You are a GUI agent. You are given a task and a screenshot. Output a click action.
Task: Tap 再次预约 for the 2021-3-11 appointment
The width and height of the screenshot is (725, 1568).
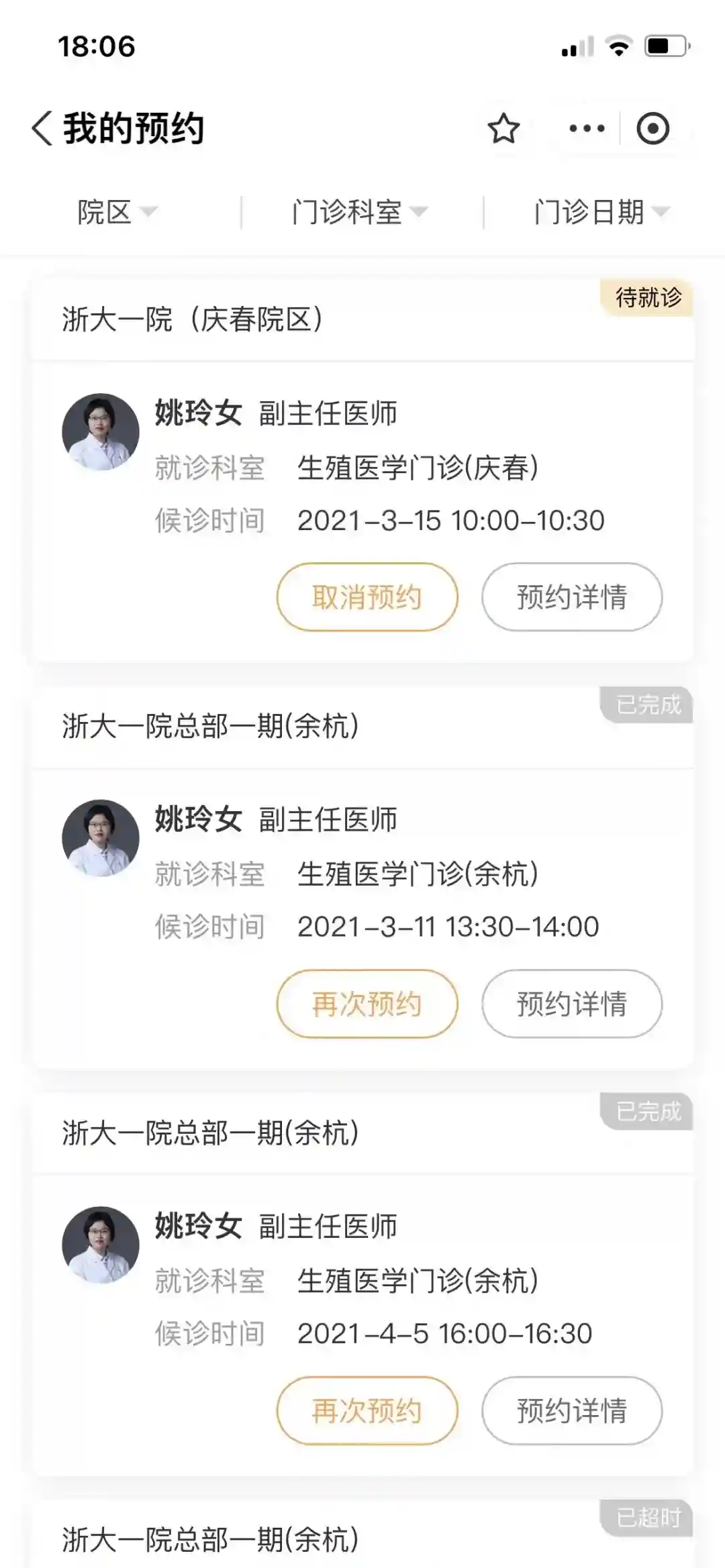click(x=367, y=1004)
